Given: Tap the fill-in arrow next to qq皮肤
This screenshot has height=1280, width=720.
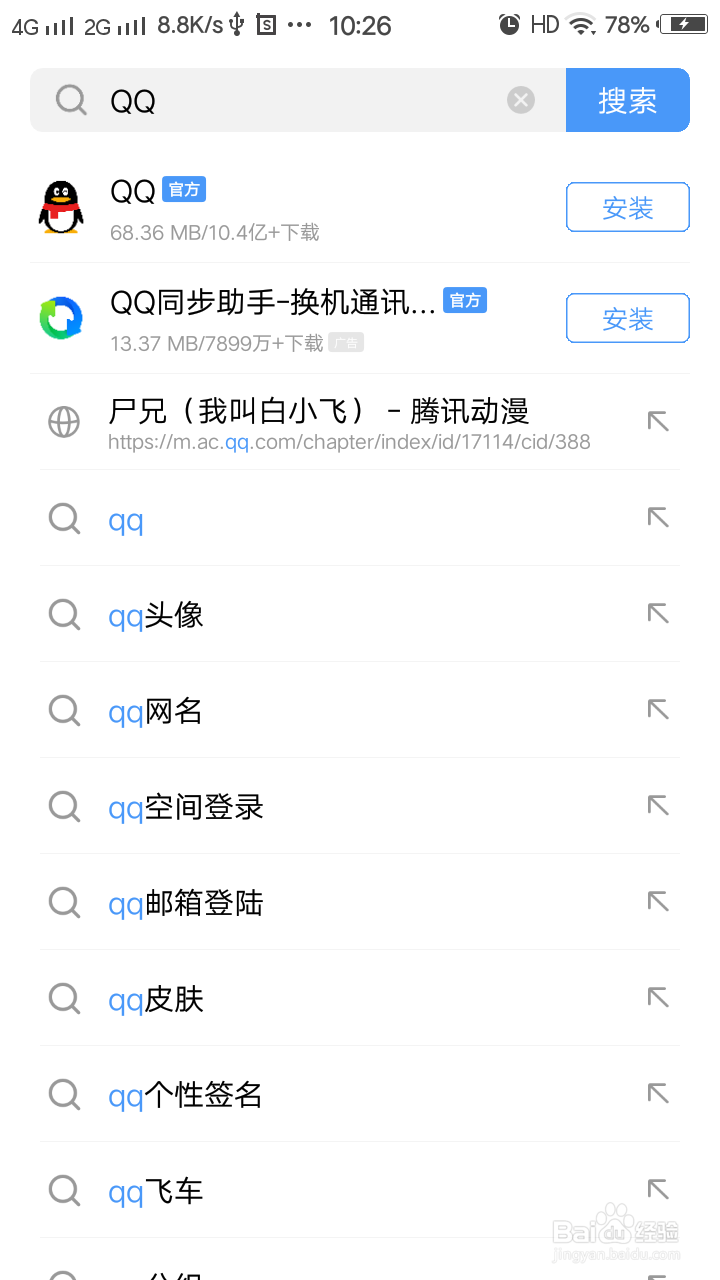Looking at the screenshot, I should click(x=657, y=997).
